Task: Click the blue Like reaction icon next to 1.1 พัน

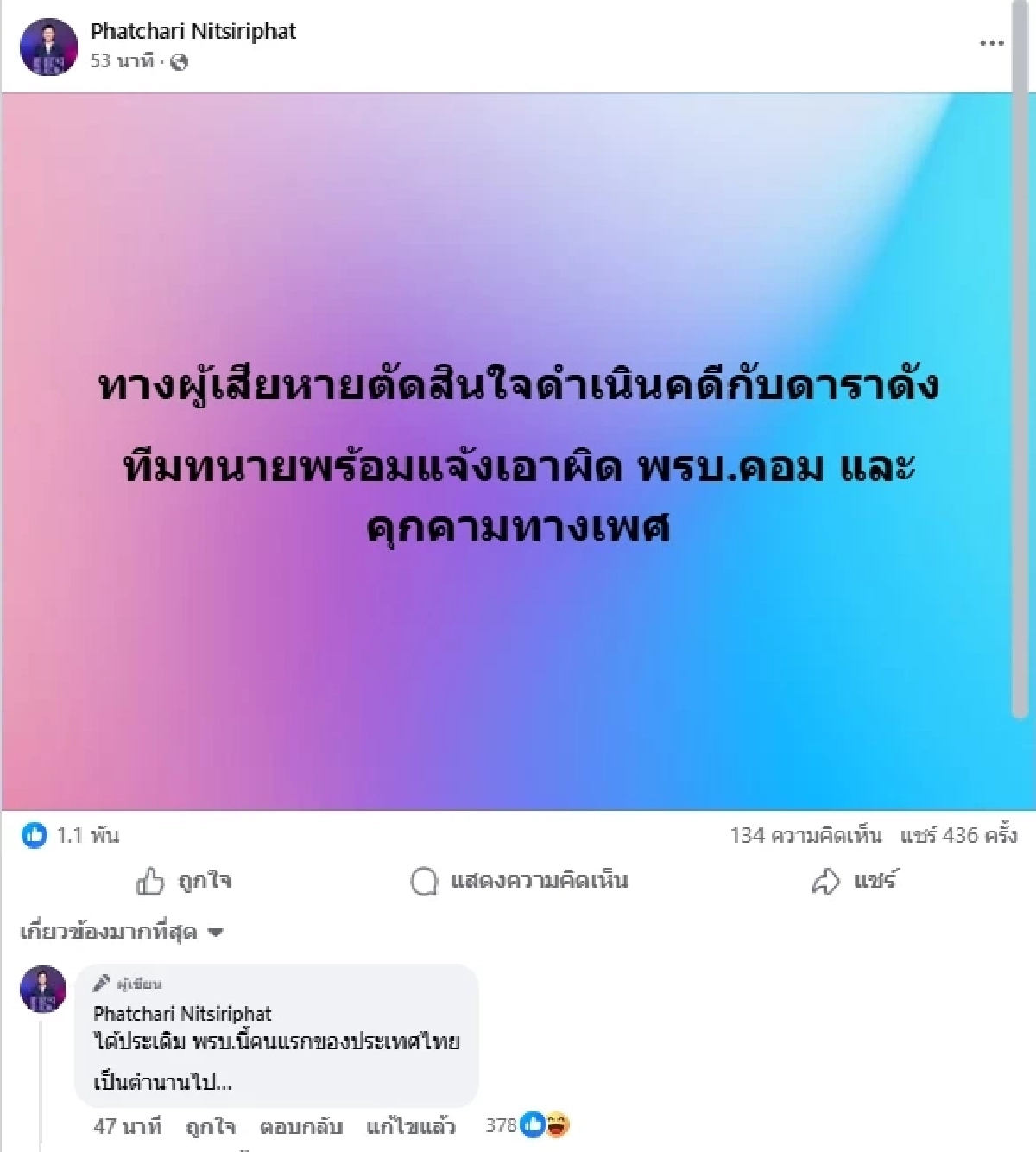Action: [35, 835]
